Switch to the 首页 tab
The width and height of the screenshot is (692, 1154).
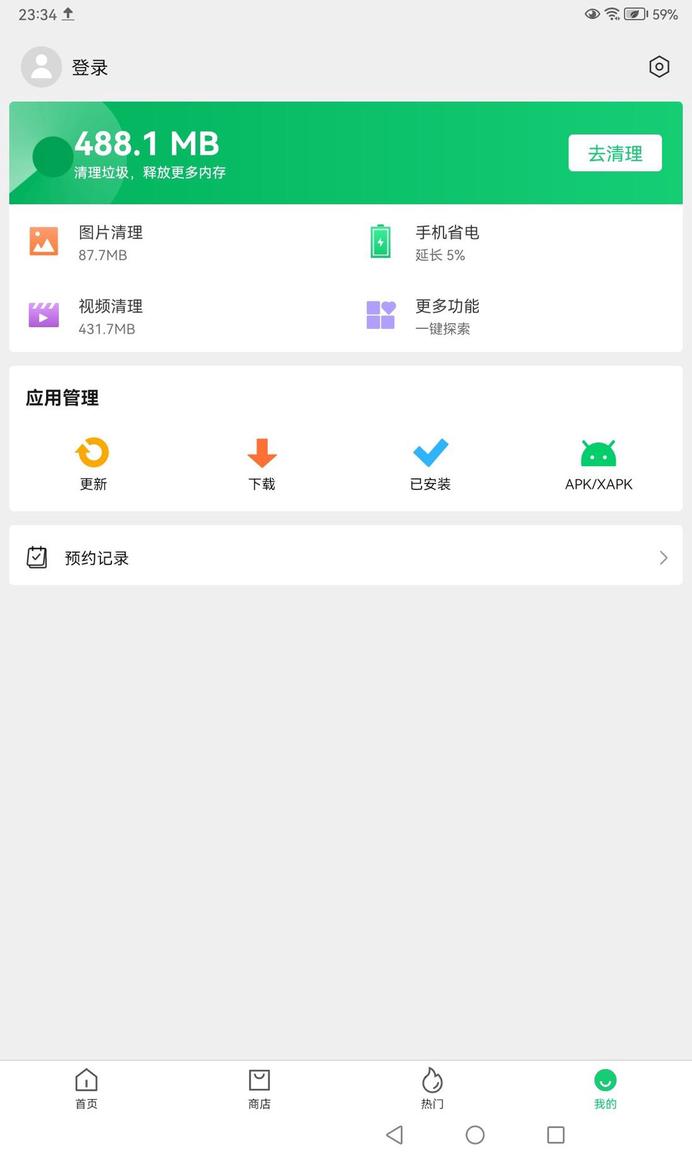pyautogui.click(x=87, y=1088)
